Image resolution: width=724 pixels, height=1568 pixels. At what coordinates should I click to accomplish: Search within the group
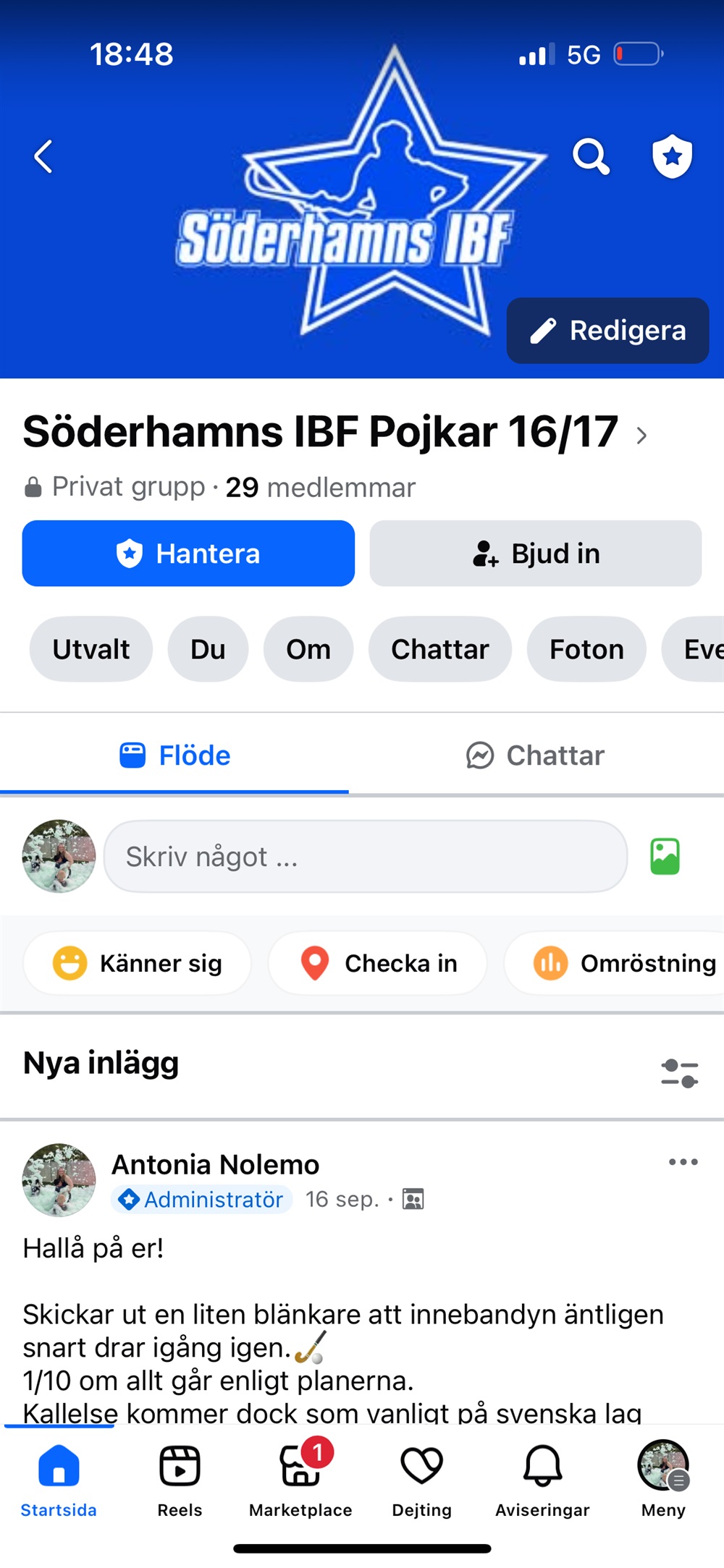pyautogui.click(x=591, y=156)
